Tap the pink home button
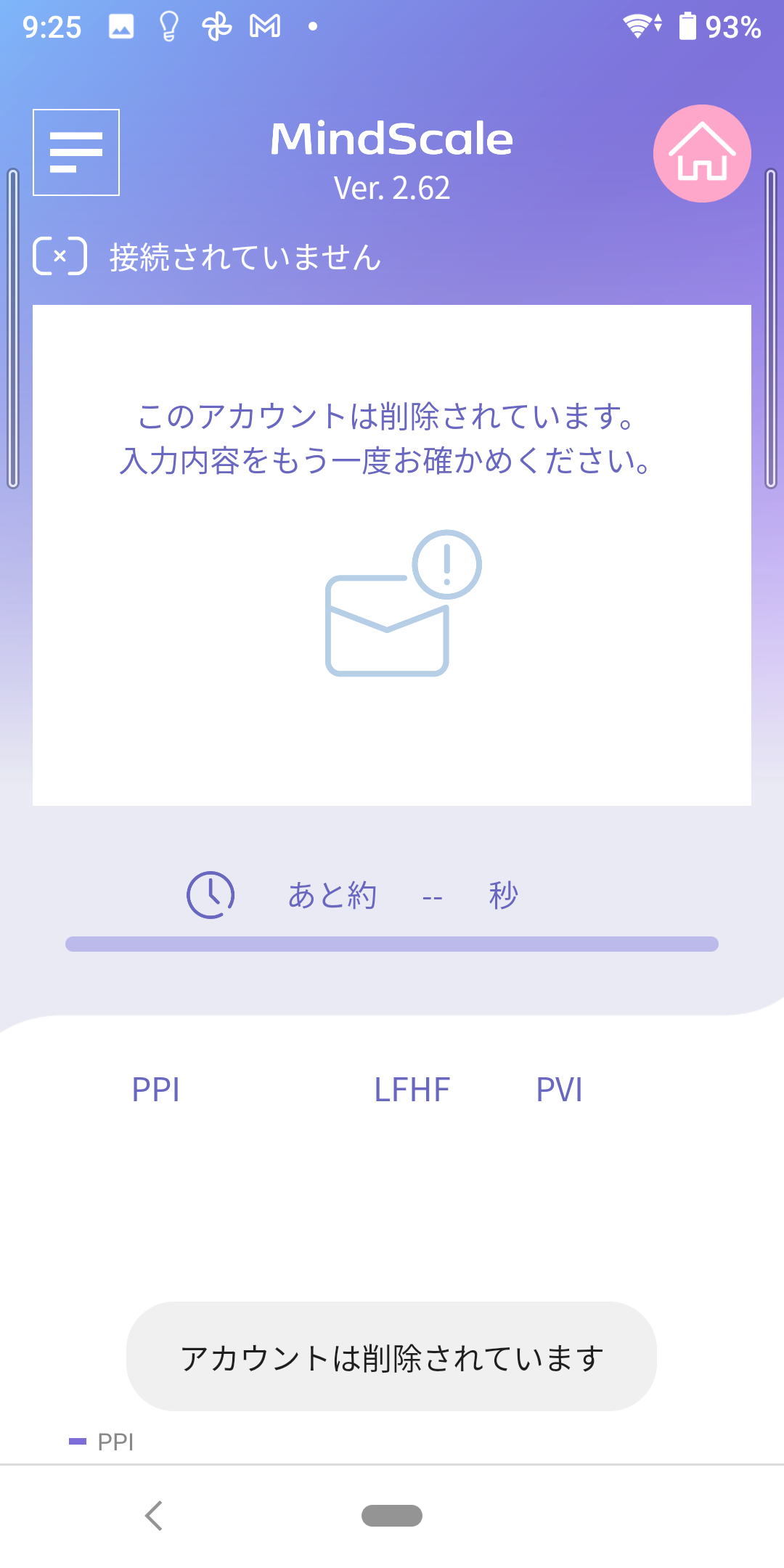Screen dimensions: 784x1568 702,153
